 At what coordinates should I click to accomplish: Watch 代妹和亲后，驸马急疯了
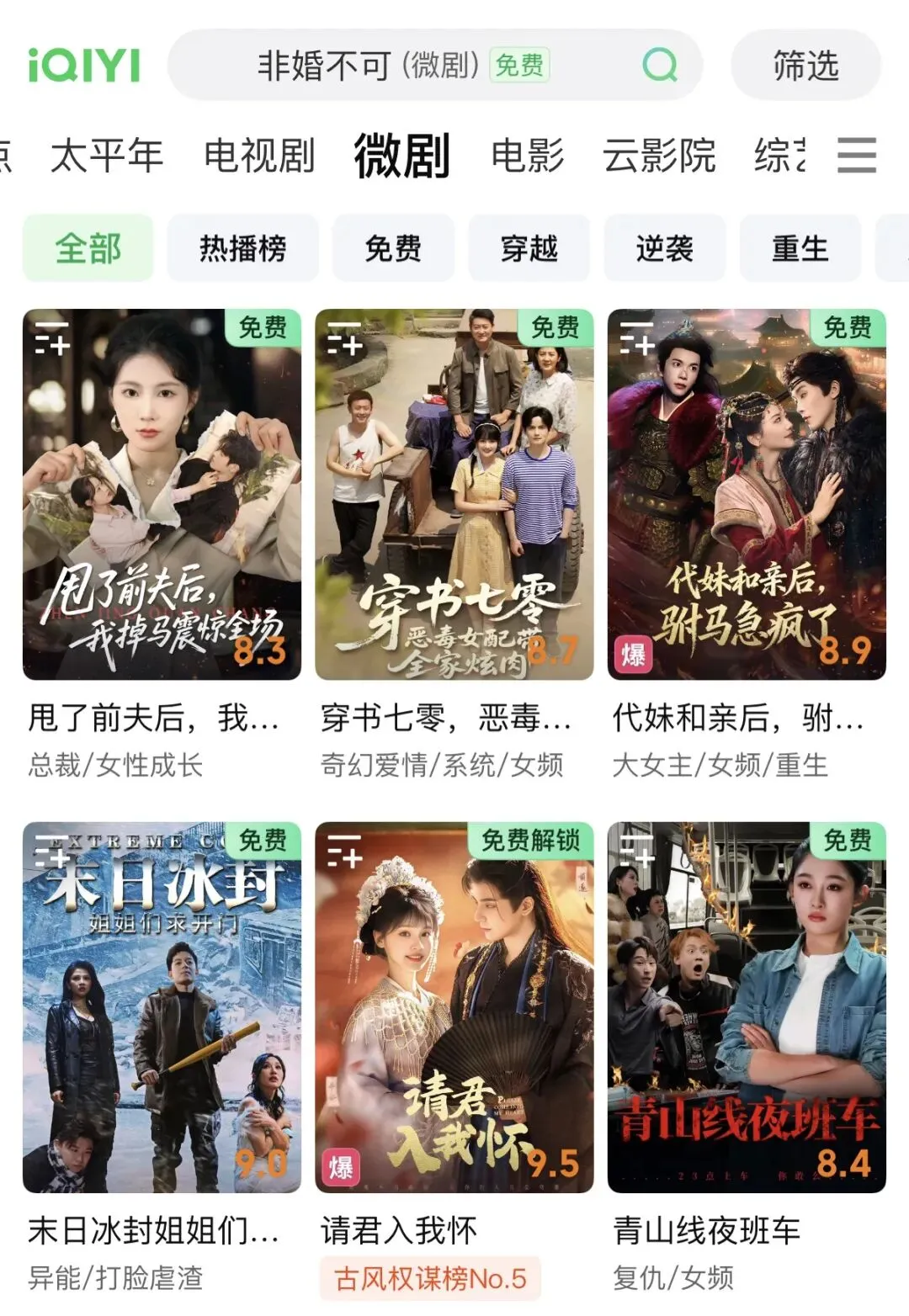[x=747, y=495]
